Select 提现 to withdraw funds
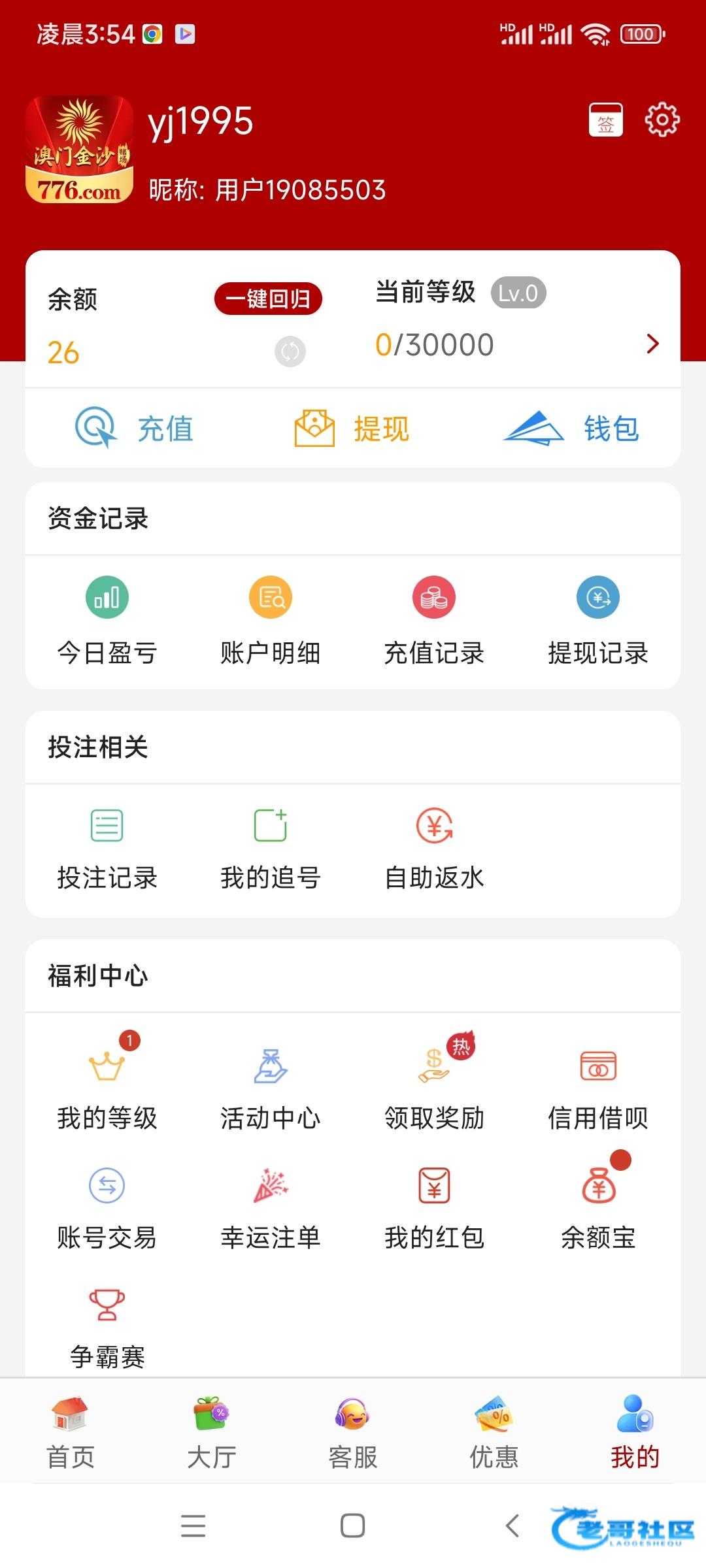706x1568 pixels. click(x=352, y=429)
